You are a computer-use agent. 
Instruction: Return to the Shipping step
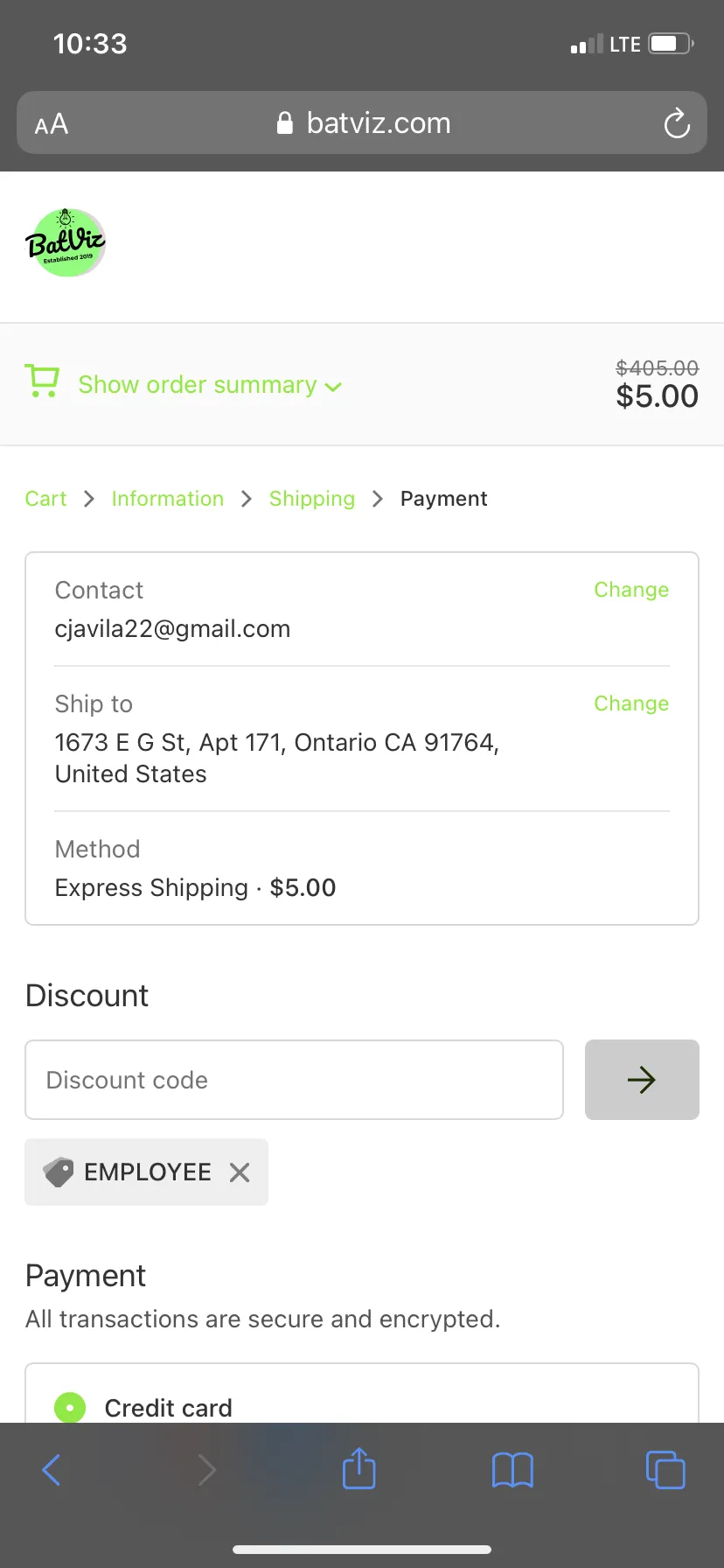click(312, 499)
